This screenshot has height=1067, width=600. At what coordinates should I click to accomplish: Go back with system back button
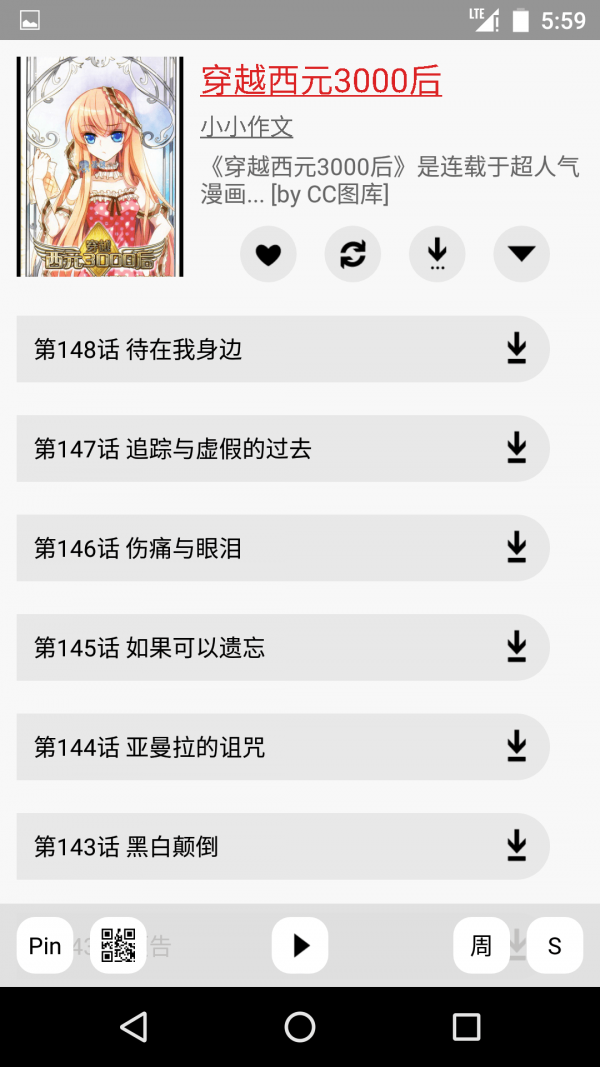point(133,1026)
